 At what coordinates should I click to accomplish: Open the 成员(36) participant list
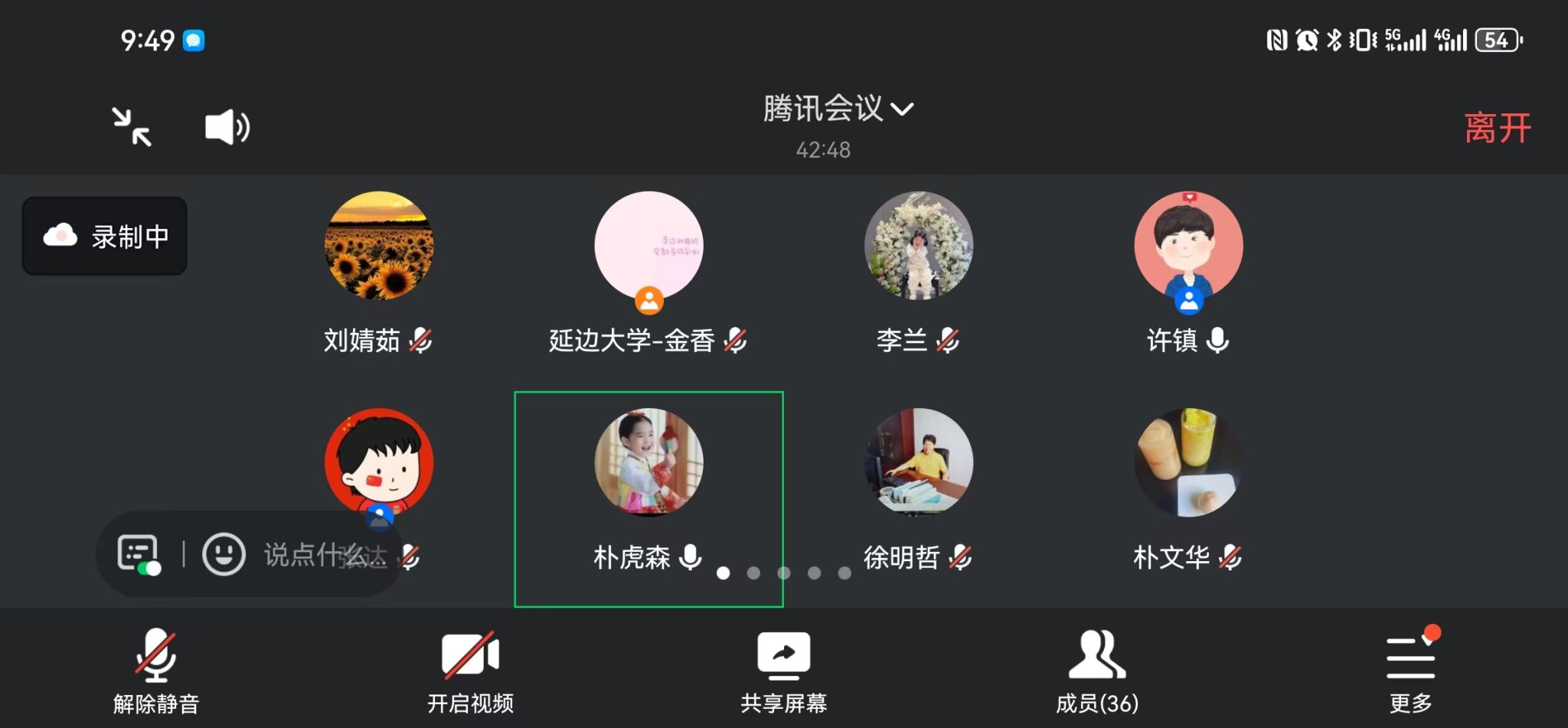(x=1096, y=671)
